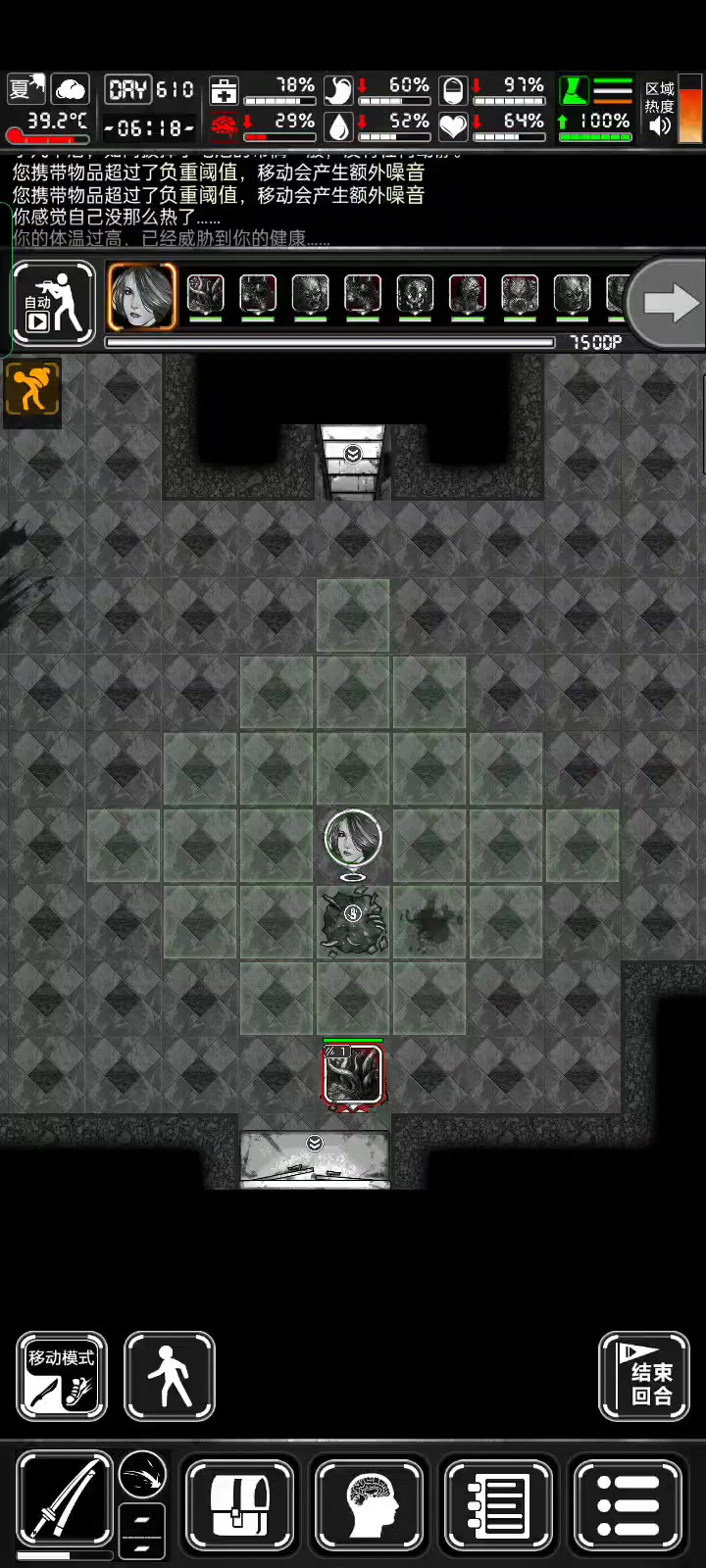Select the player portrait in the turn order
706x1568 pixels.
pos(142,296)
